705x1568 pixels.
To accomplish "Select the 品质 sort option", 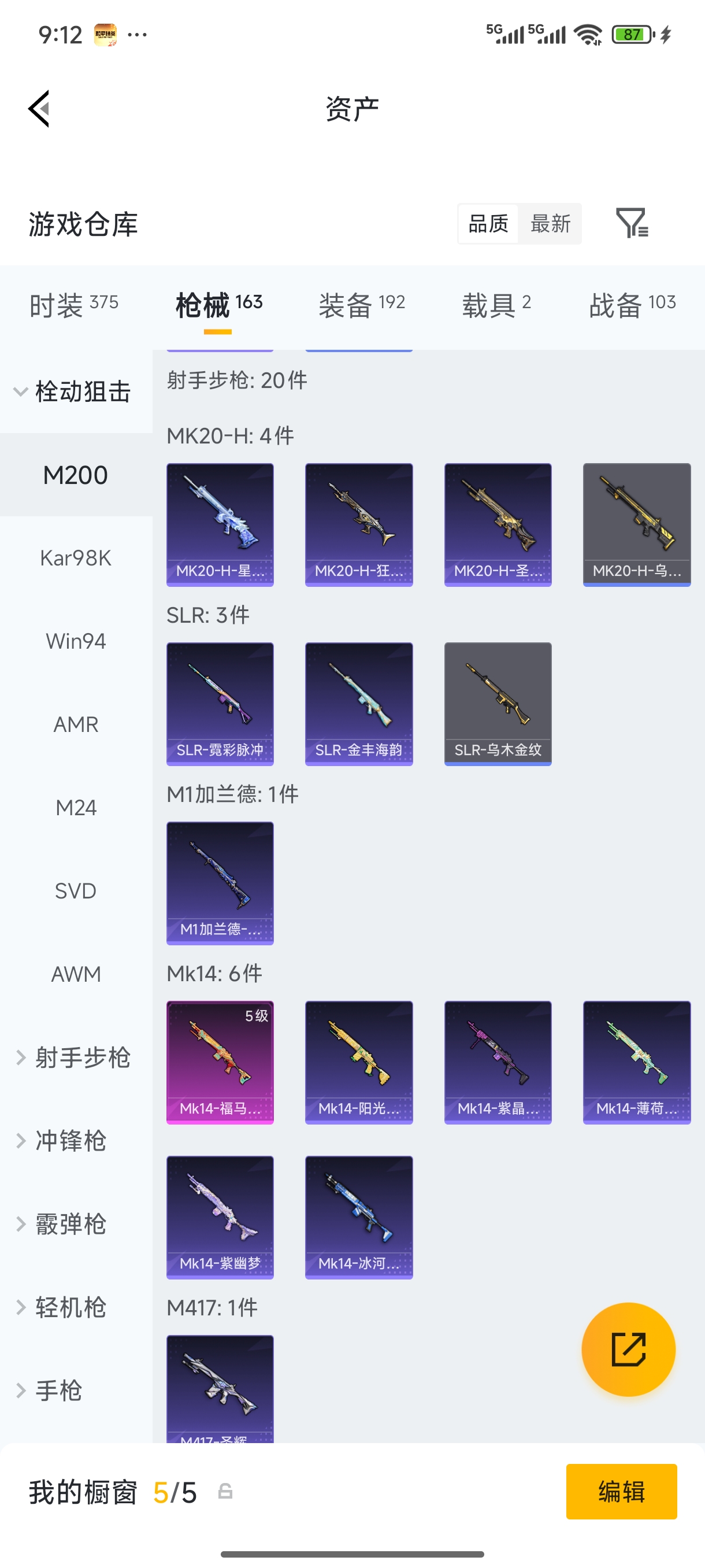I will click(x=488, y=223).
